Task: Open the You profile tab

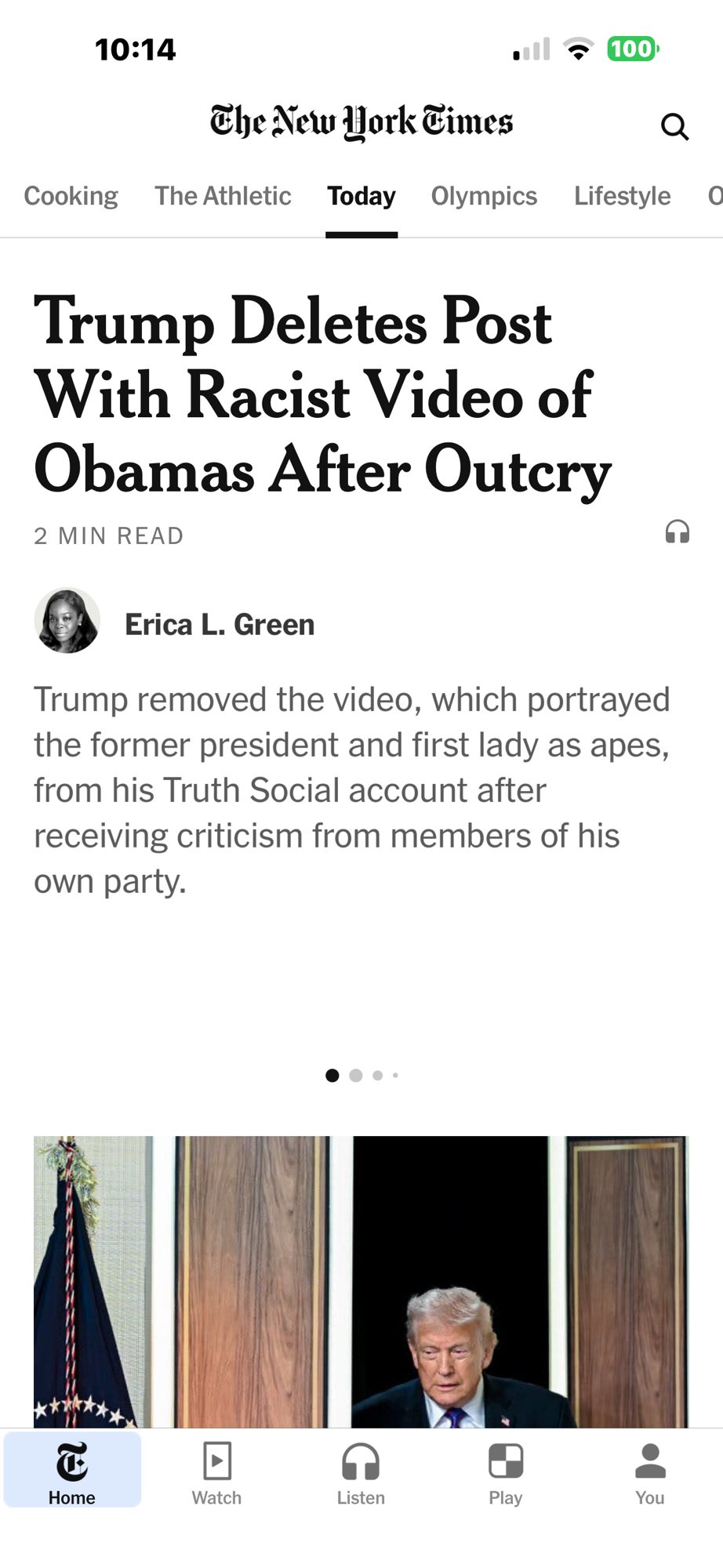Action: coord(649,1472)
